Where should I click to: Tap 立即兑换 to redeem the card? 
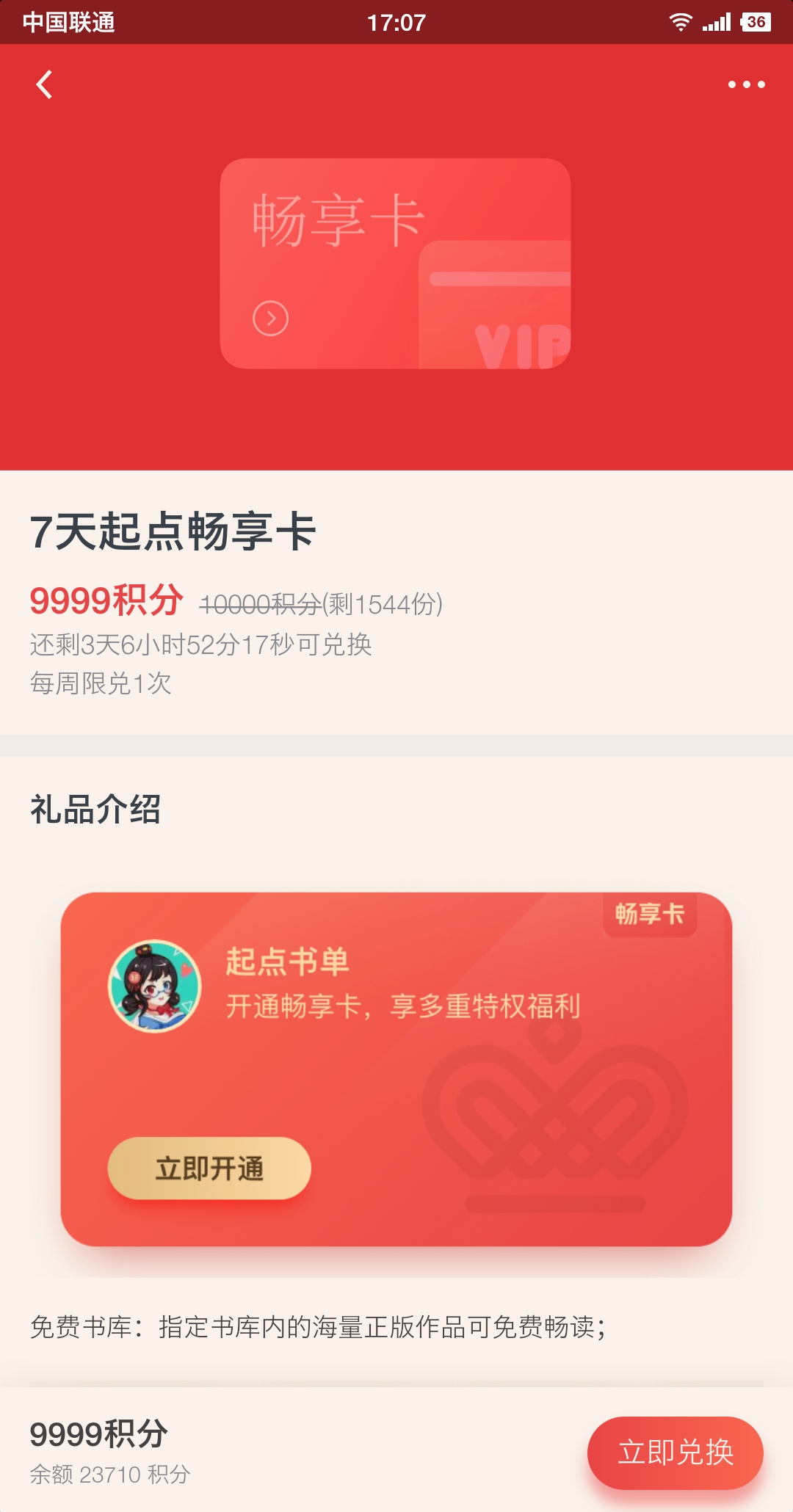675,1453
